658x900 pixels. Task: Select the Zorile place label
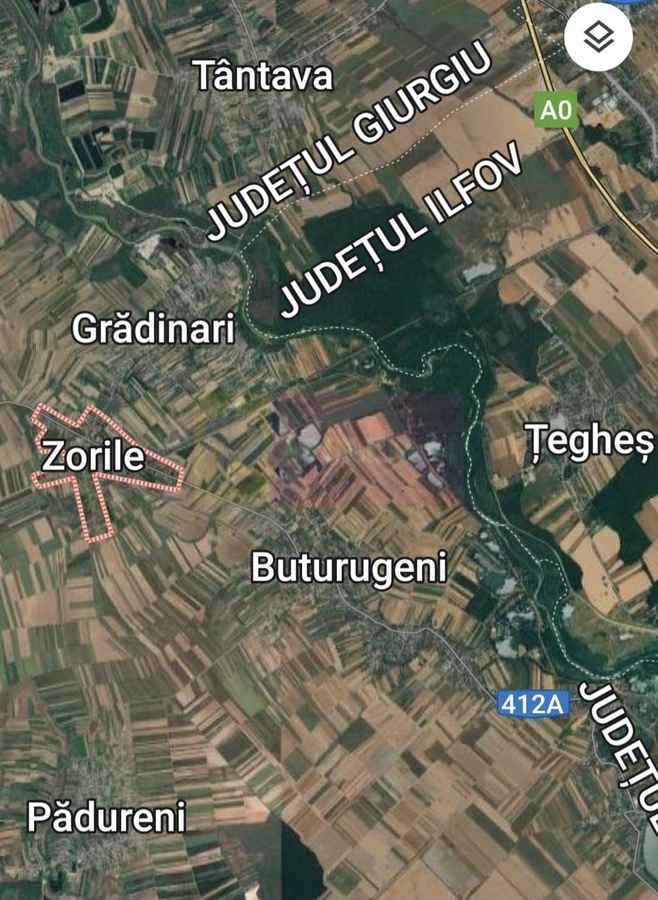tap(93, 457)
